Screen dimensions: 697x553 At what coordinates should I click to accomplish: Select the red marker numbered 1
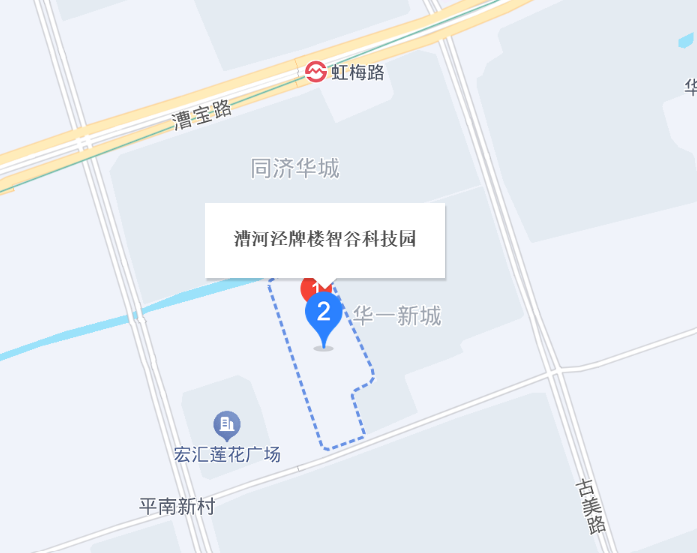click(309, 289)
